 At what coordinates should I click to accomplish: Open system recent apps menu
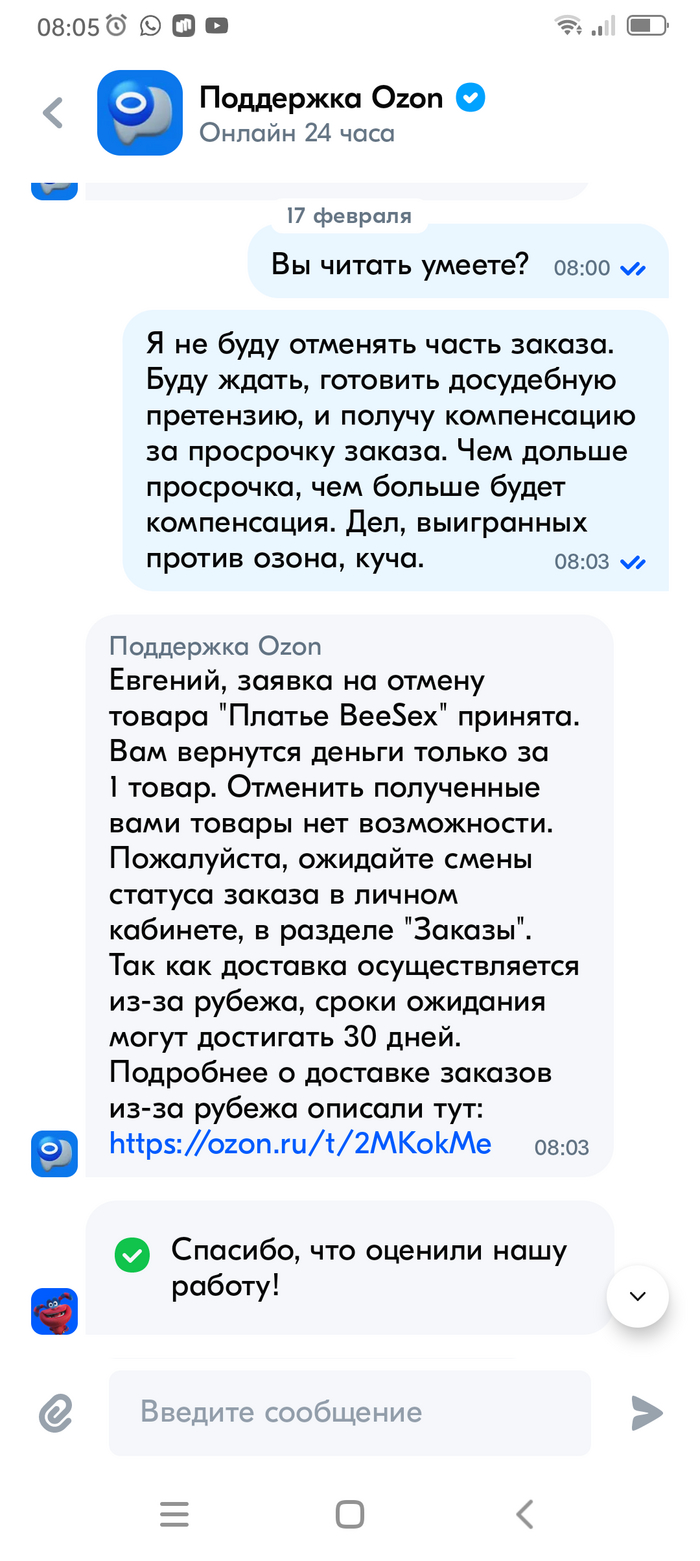(174, 1514)
